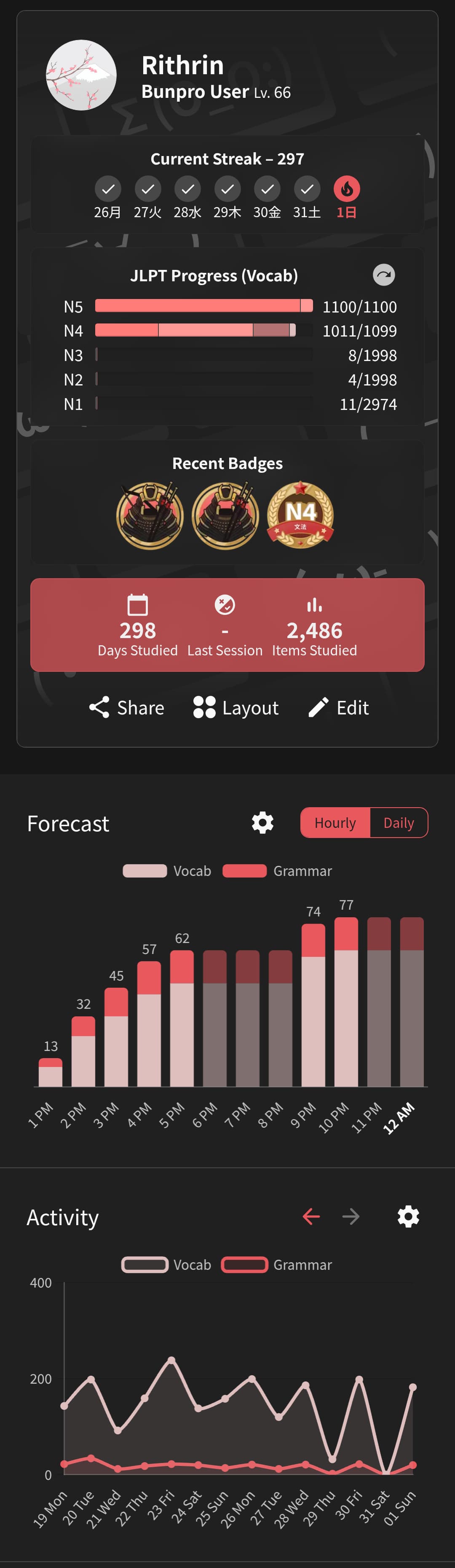Go to previous Activity period
This screenshot has height=1568, width=455.
(311, 1217)
